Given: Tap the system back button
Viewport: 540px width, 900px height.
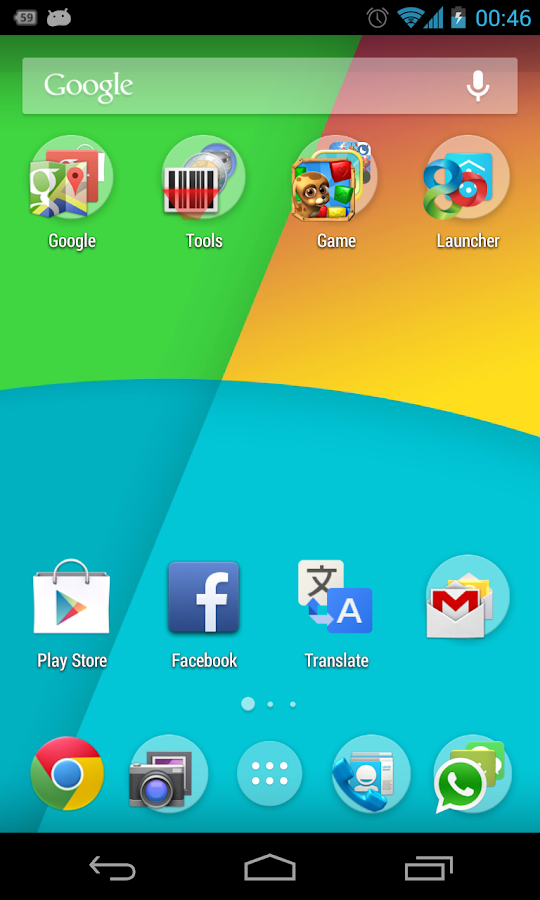Looking at the screenshot, I should [x=112, y=868].
